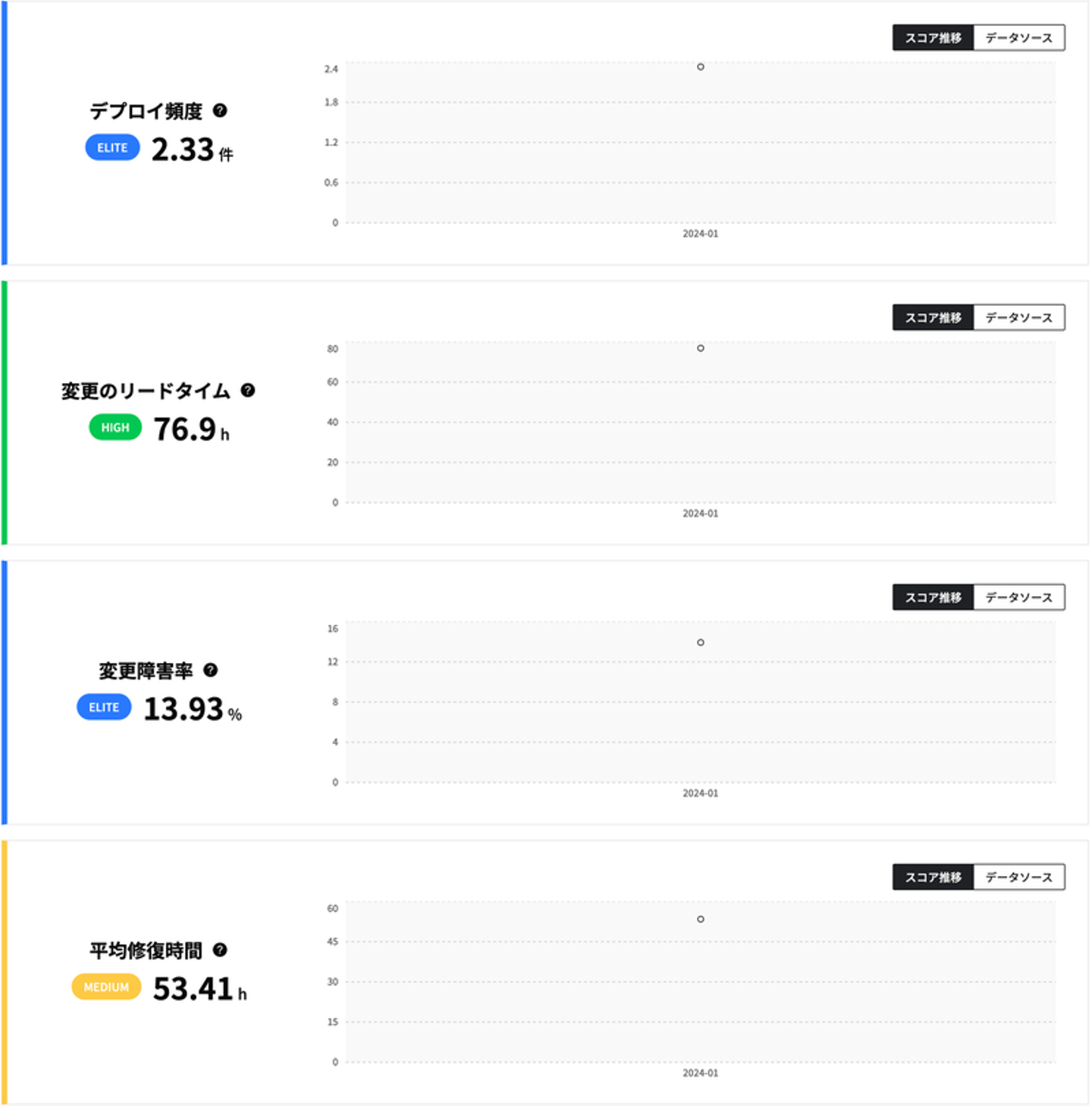
Task: Open help icon next to 変更障害率
Action: pos(211,671)
